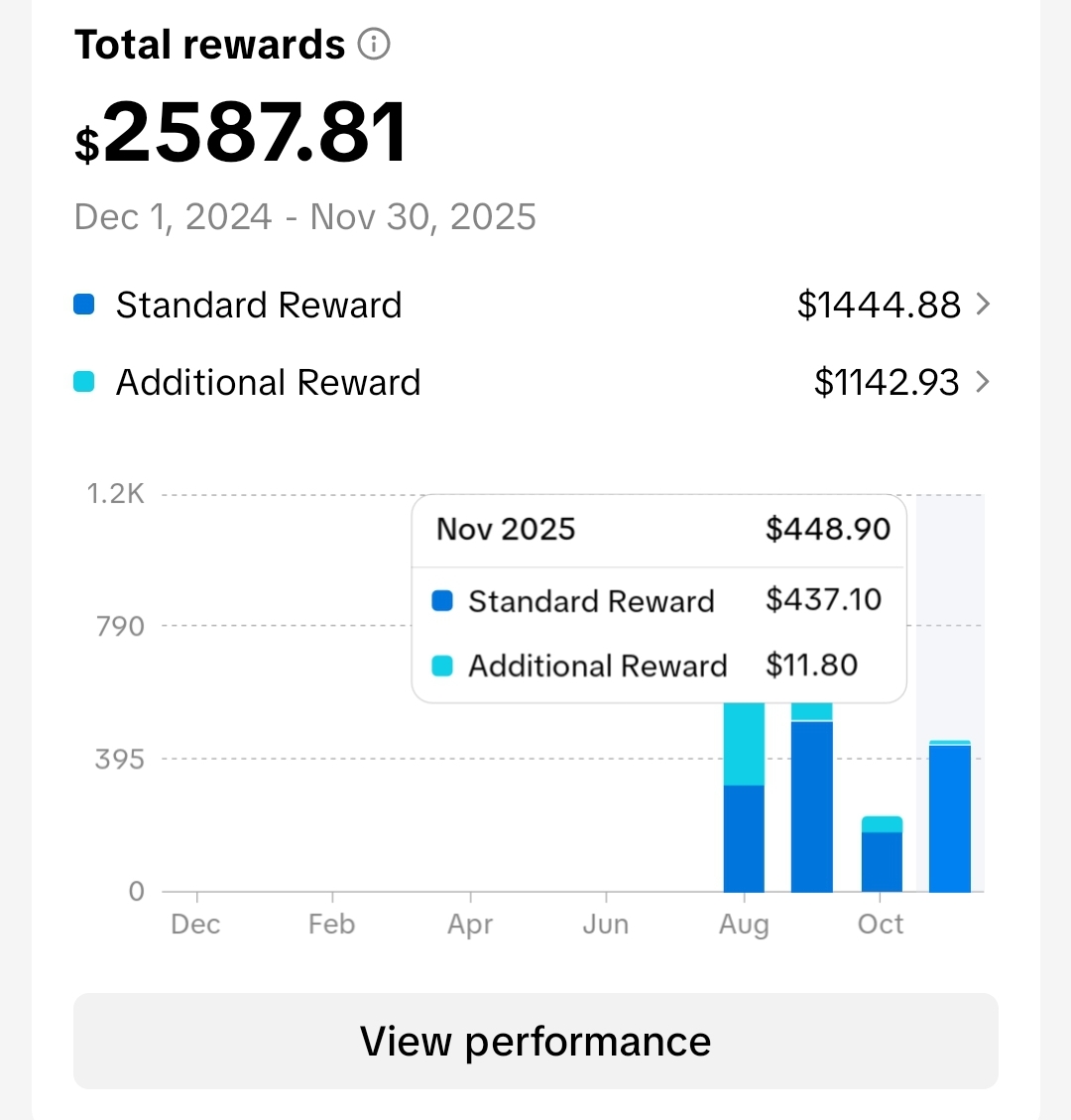The height and width of the screenshot is (1120, 1071).
Task: Open the Additional Reward $1142.93 row
Action: 535,382
